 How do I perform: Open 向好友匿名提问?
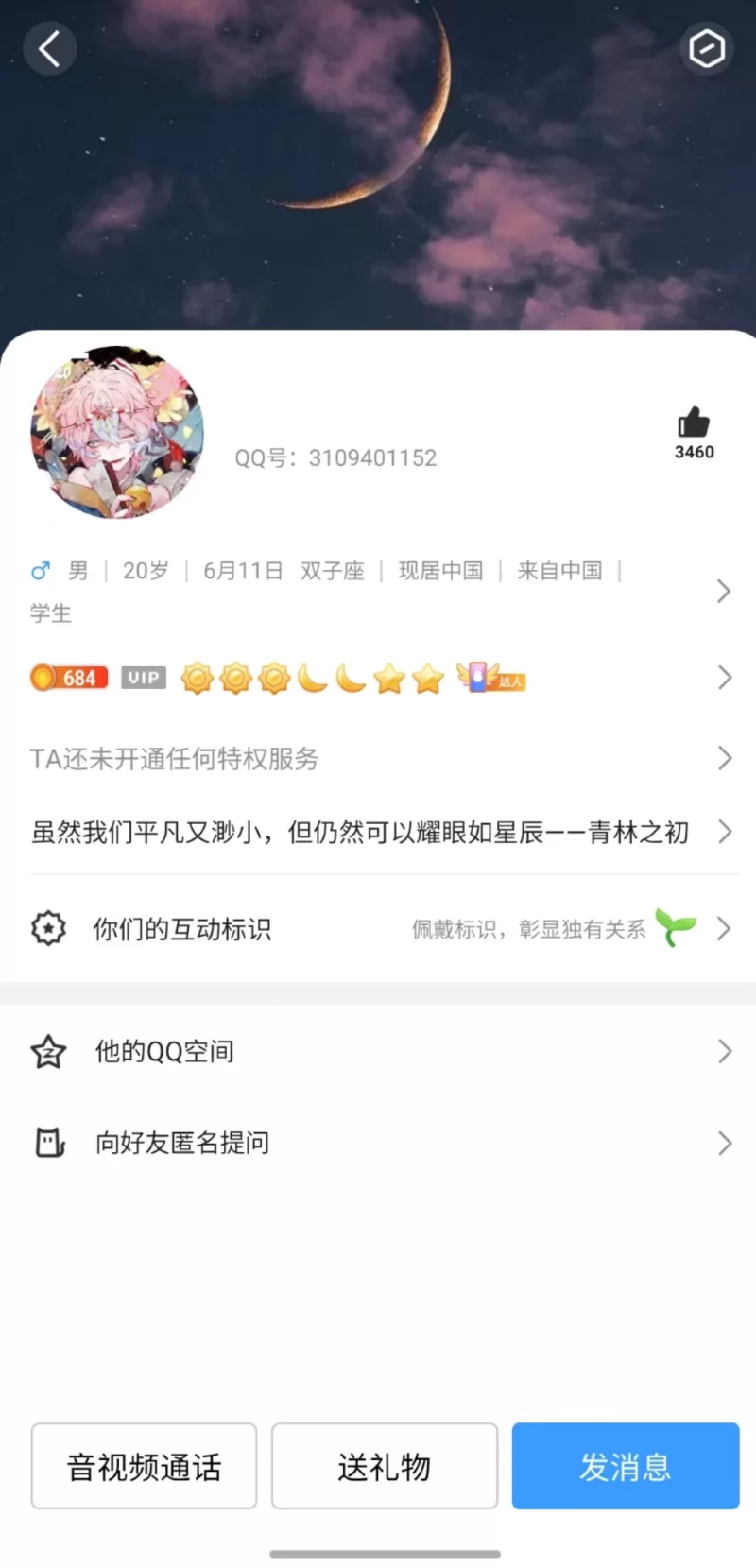click(378, 1143)
